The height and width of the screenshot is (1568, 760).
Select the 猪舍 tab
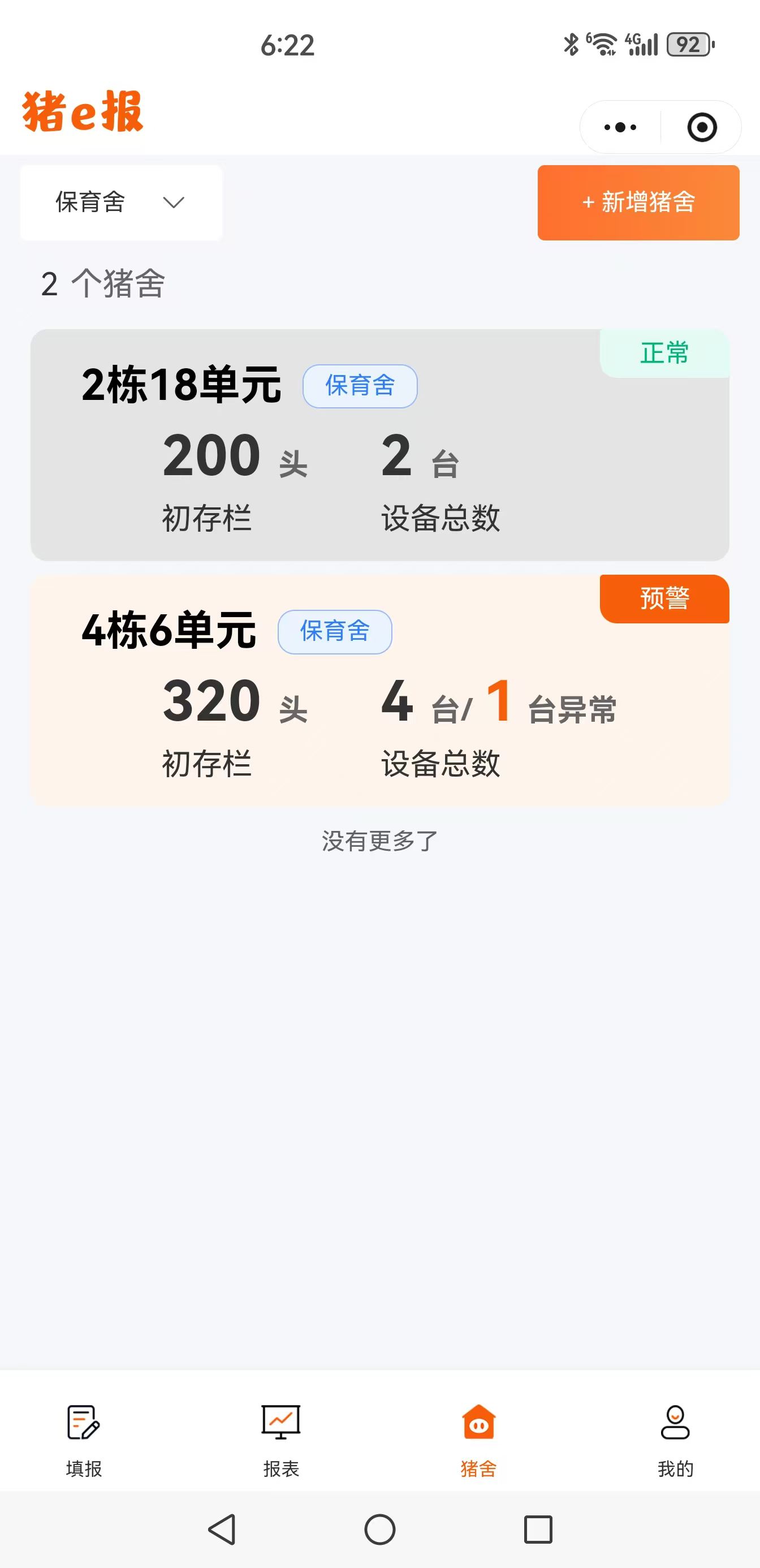[479, 1440]
